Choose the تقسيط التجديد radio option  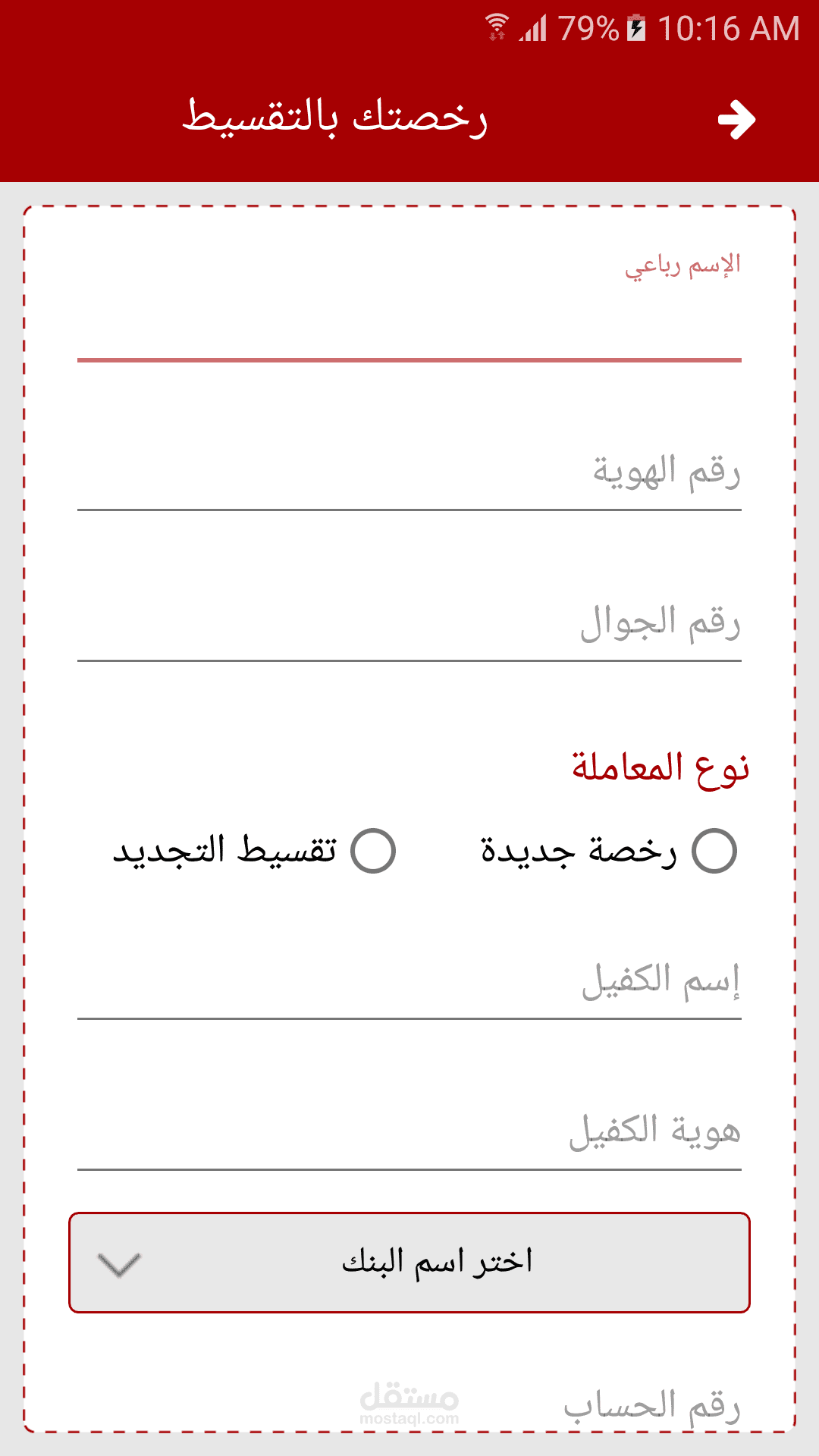coord(254,851)
